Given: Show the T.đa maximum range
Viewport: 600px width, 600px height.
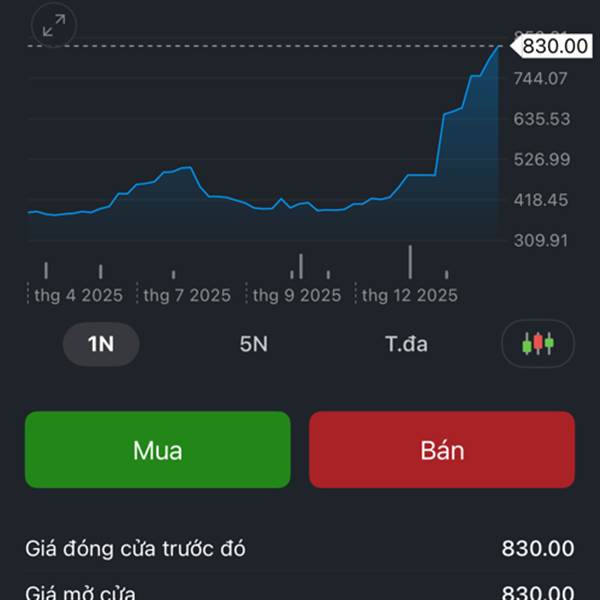Looking at the screenshot, I should (x=406, y=344).
